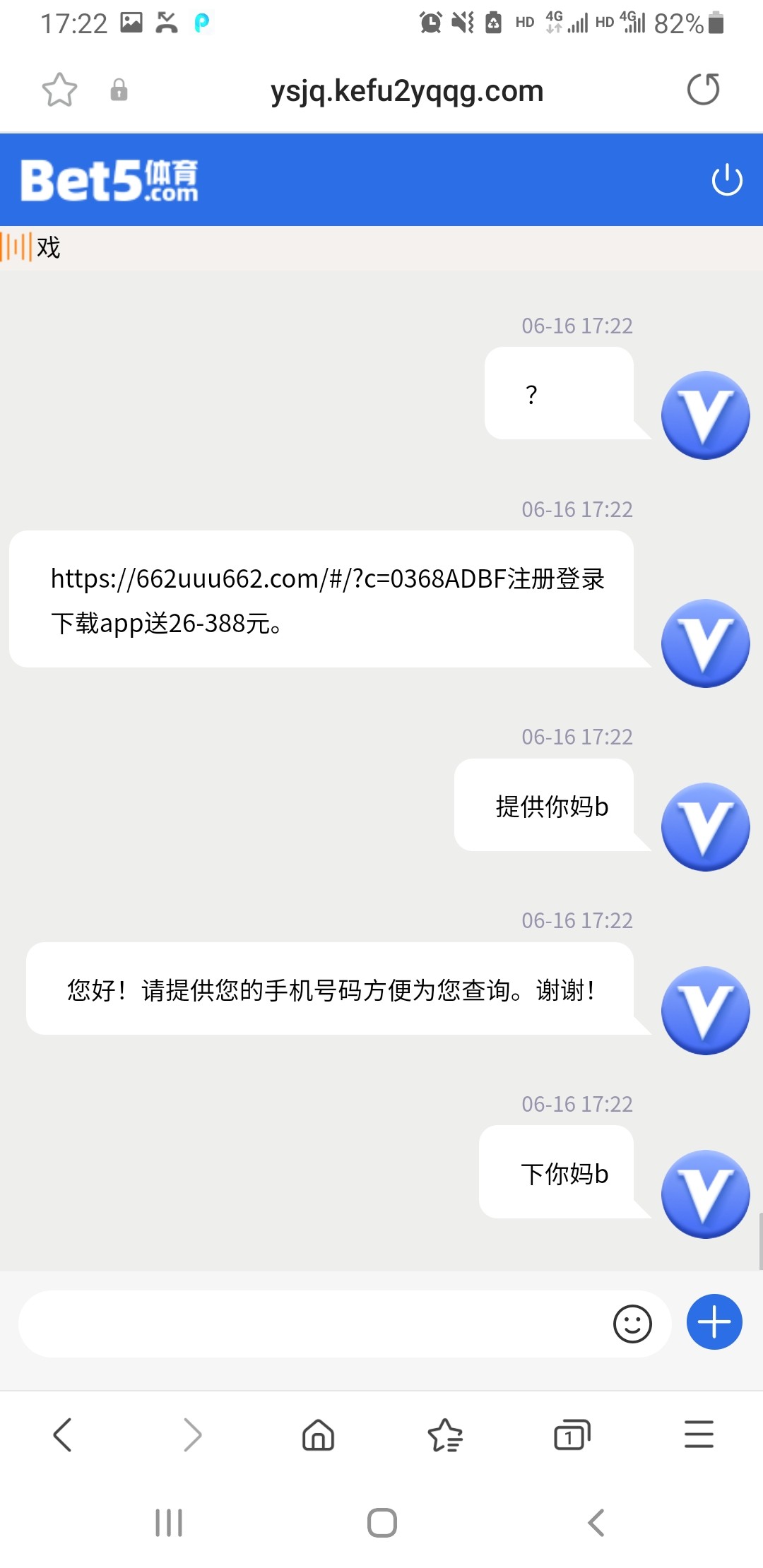Tap the address bar URL
Image resolution: width=763 pixels, height=1568 pixels.
click(406, 90)
